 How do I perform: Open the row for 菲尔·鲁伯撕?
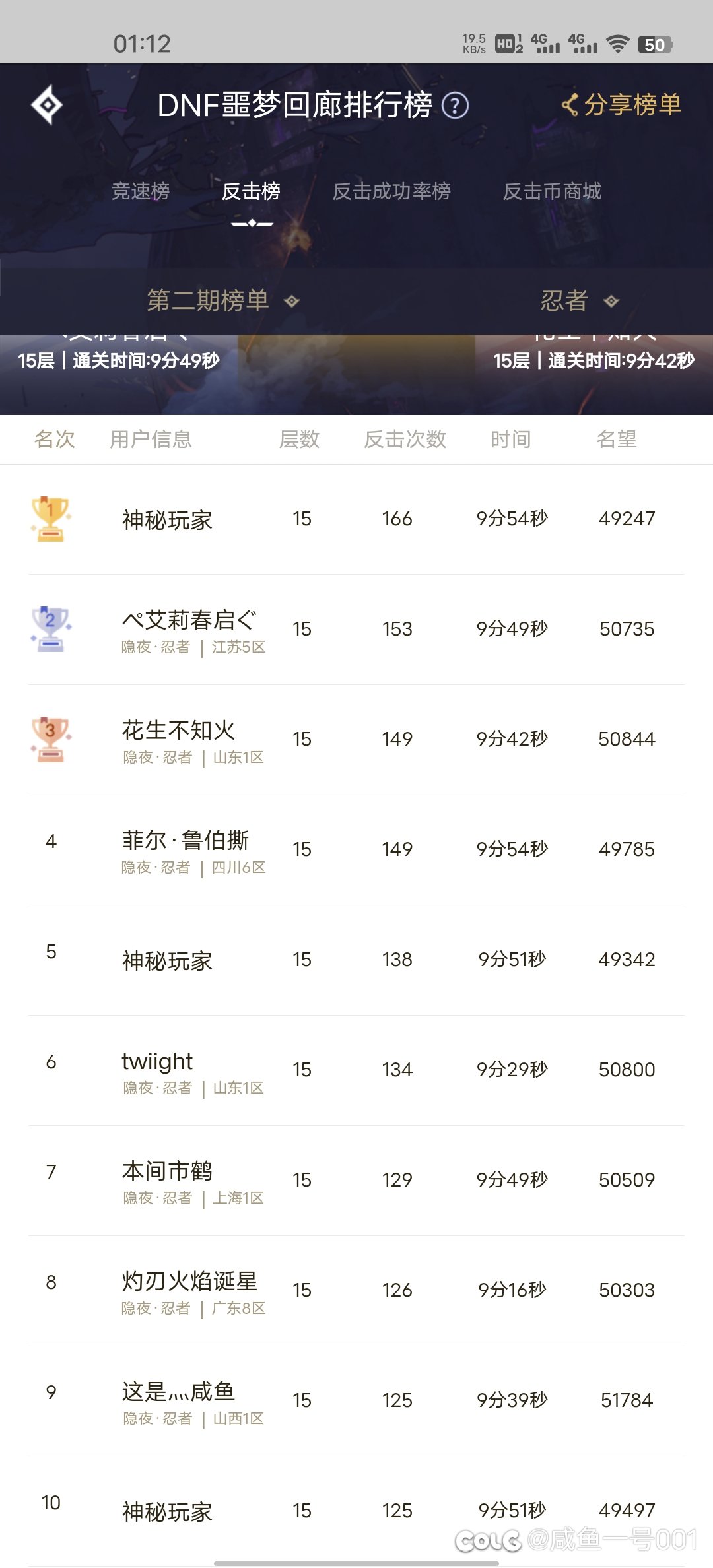click(356, 850)
